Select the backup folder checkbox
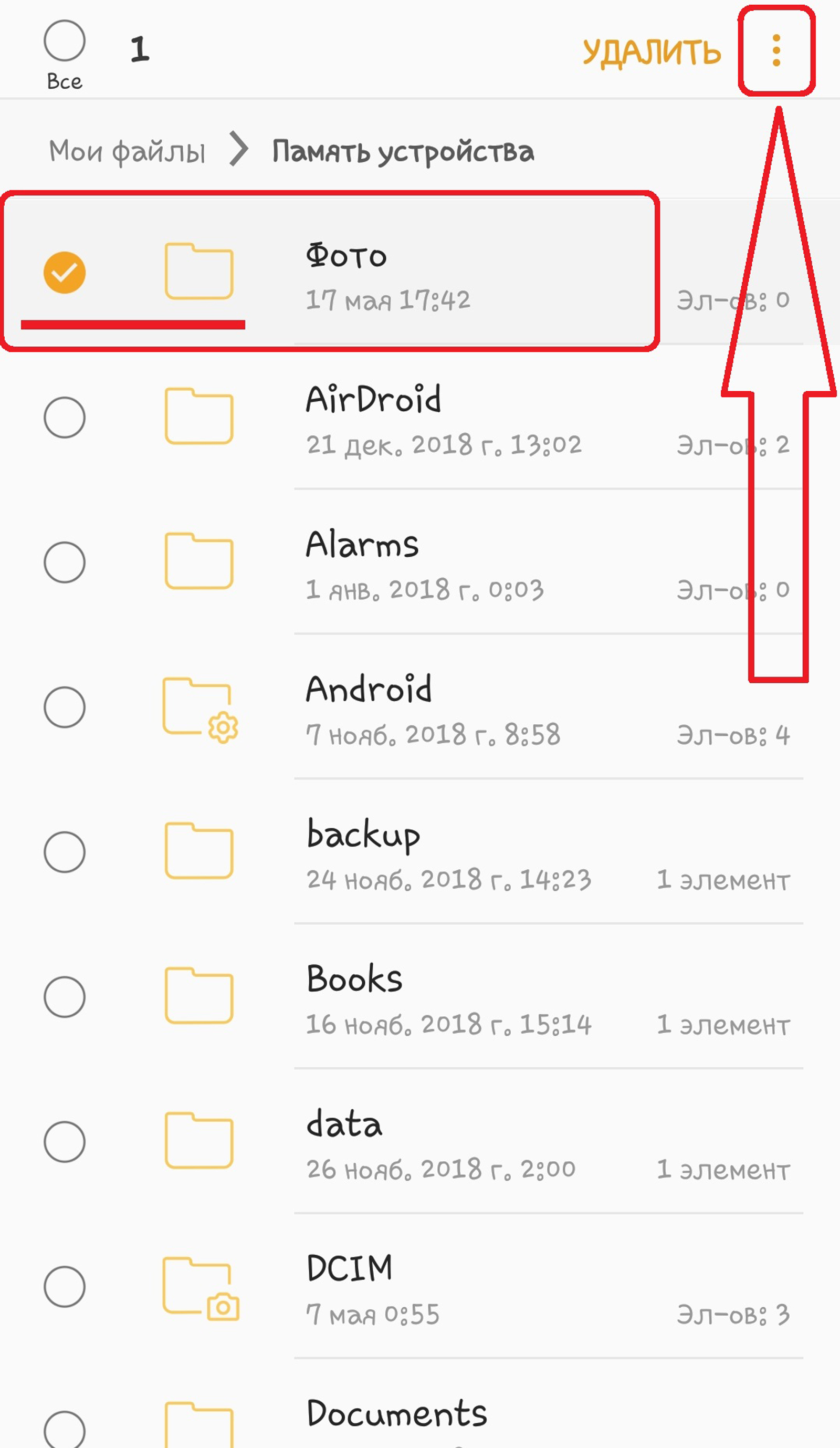Image resolution: width=840 pixels, height=1448 pixels. (x=65, y=851)
